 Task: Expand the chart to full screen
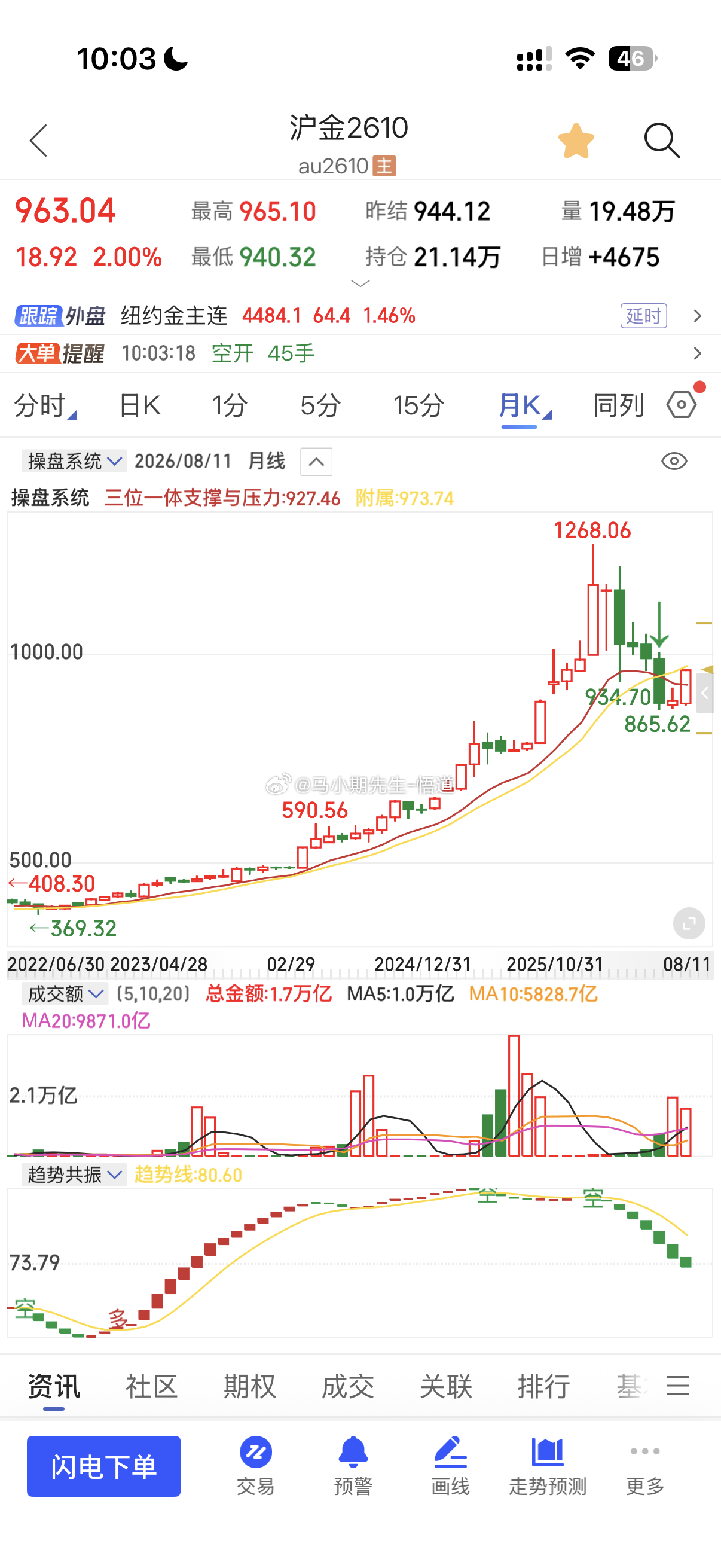pyautogui.click(x=689, y=924)
